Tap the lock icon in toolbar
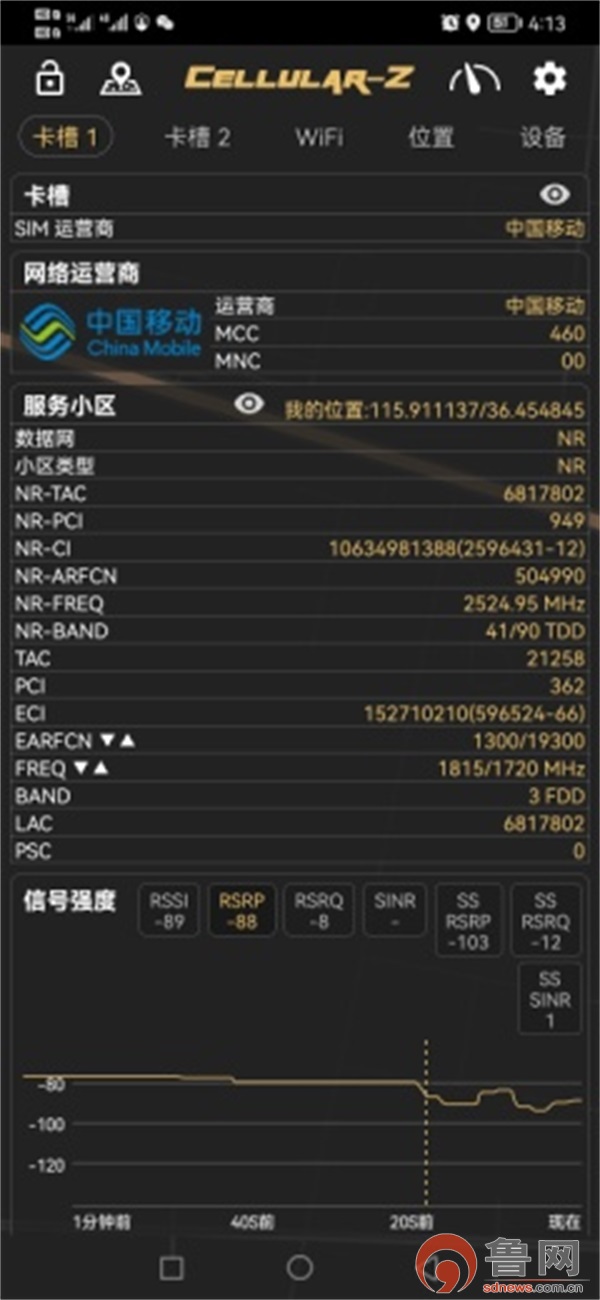The width and height of the screenshot is (600, 1300). pos(49,79)
